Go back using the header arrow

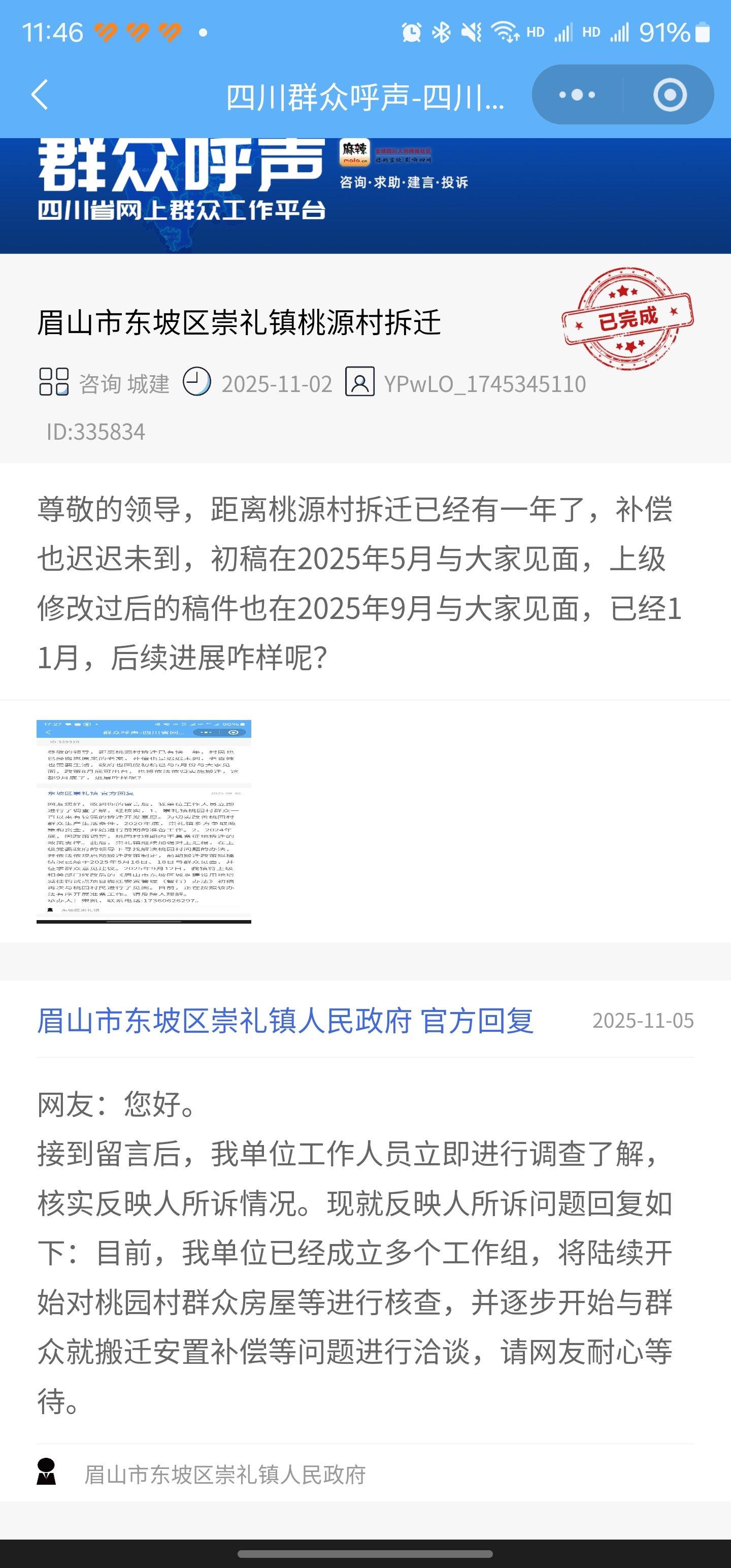(x=40, y=95)
